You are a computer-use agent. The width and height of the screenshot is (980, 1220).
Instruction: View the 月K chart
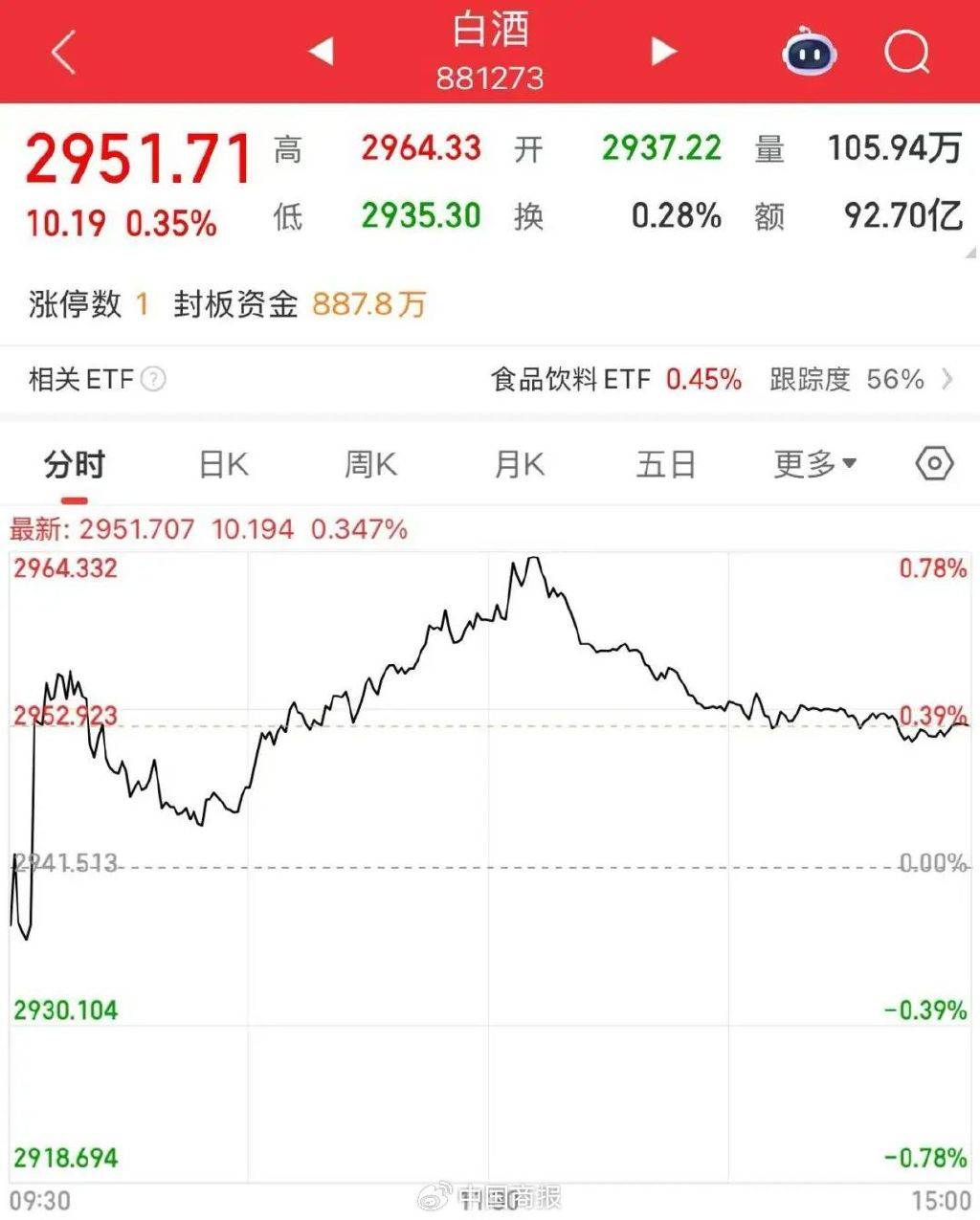[x=519, y=465]
